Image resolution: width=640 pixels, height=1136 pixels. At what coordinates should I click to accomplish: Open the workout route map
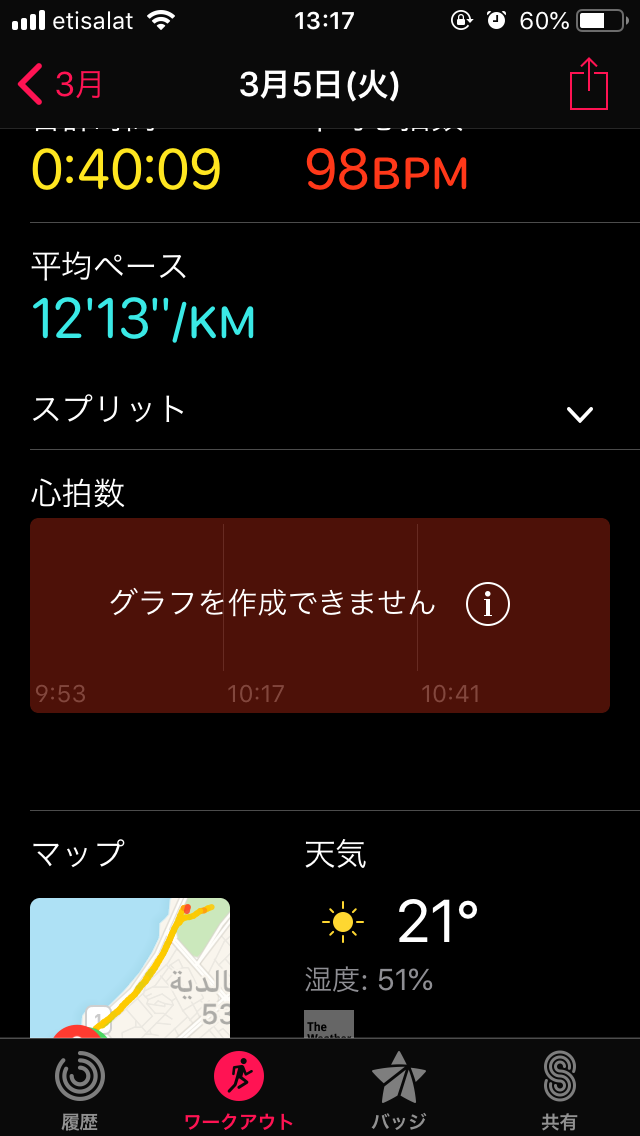click(x=130, y=967)
